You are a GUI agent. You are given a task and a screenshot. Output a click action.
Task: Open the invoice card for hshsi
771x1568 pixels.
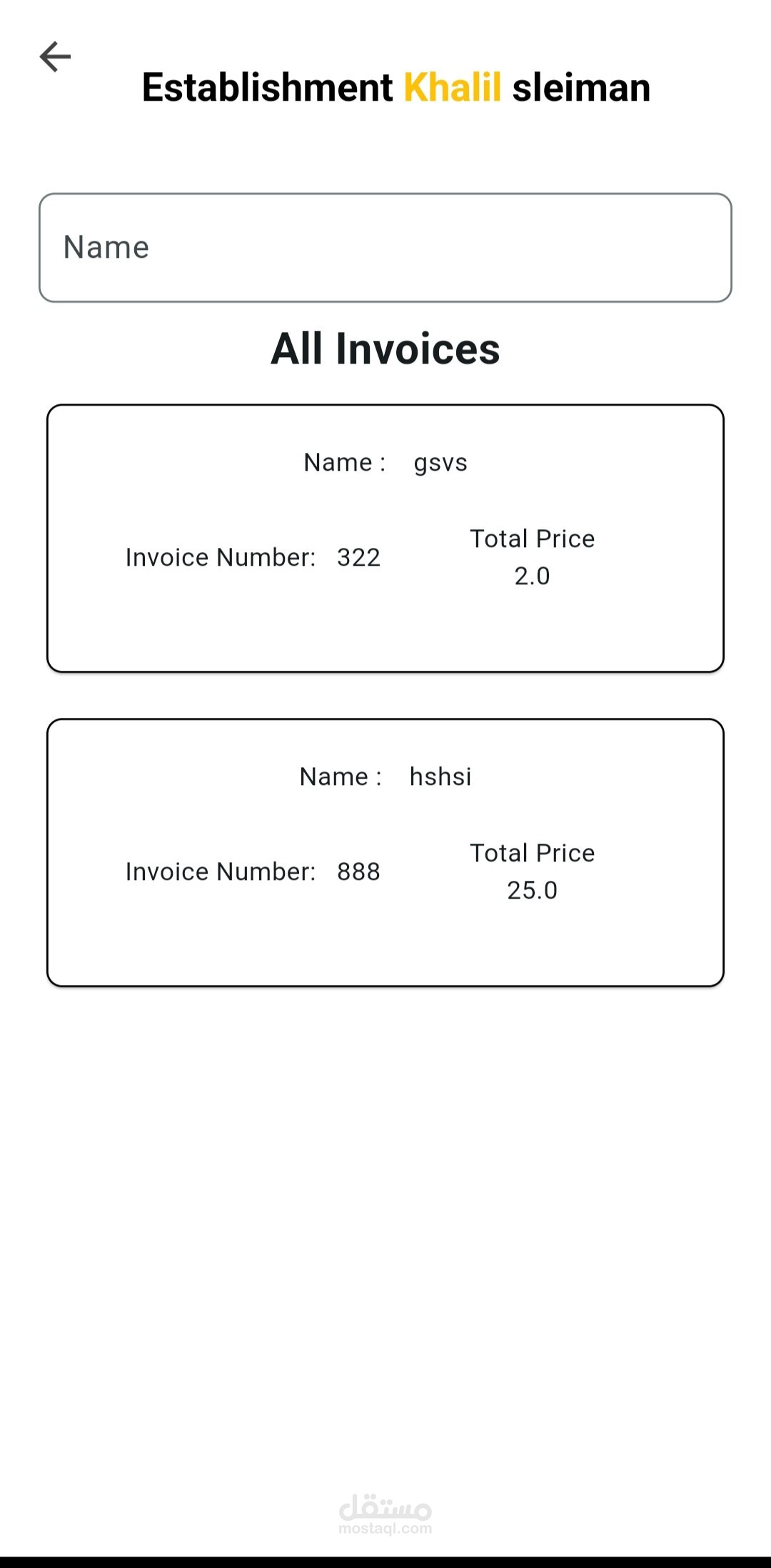385,853
